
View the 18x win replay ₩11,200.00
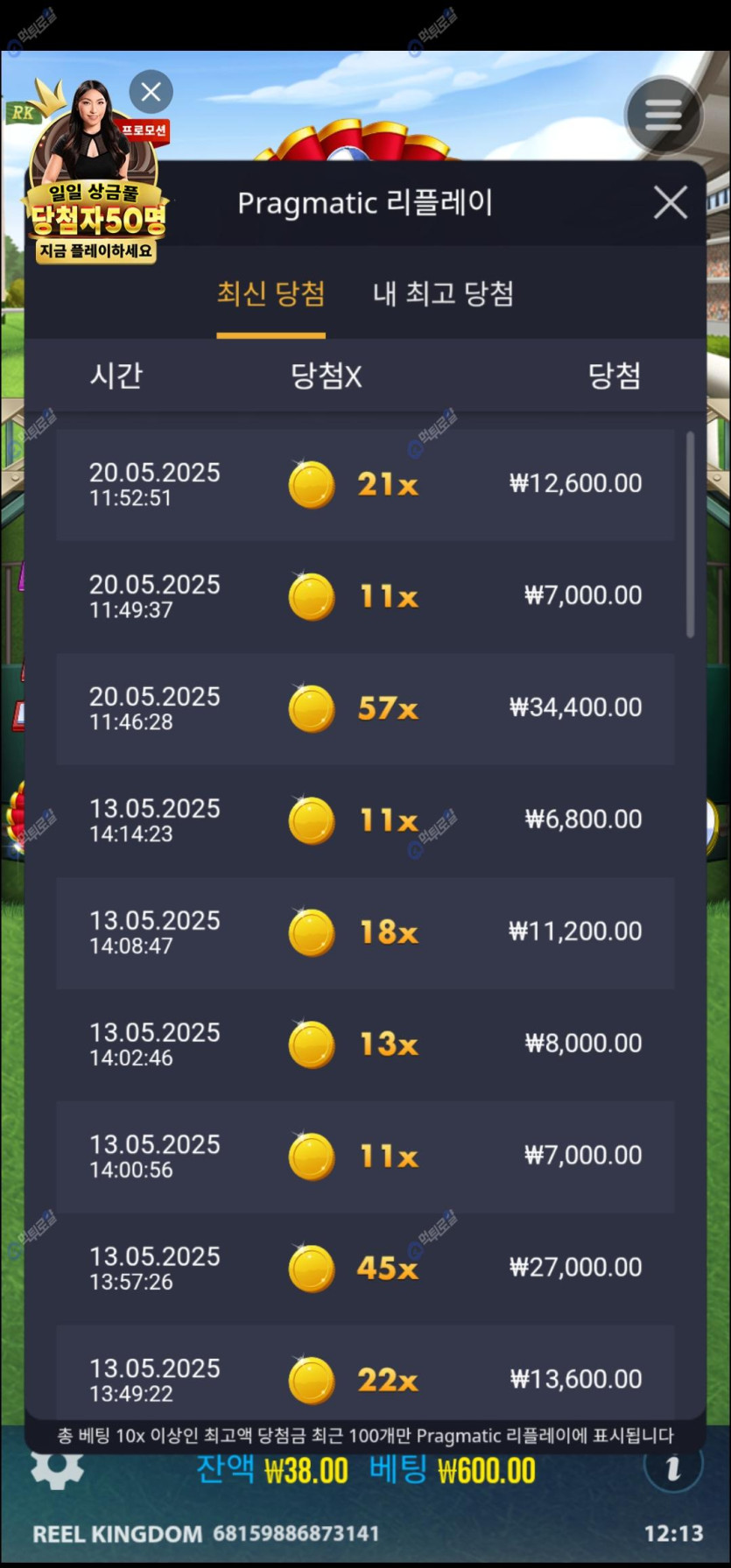365,932
